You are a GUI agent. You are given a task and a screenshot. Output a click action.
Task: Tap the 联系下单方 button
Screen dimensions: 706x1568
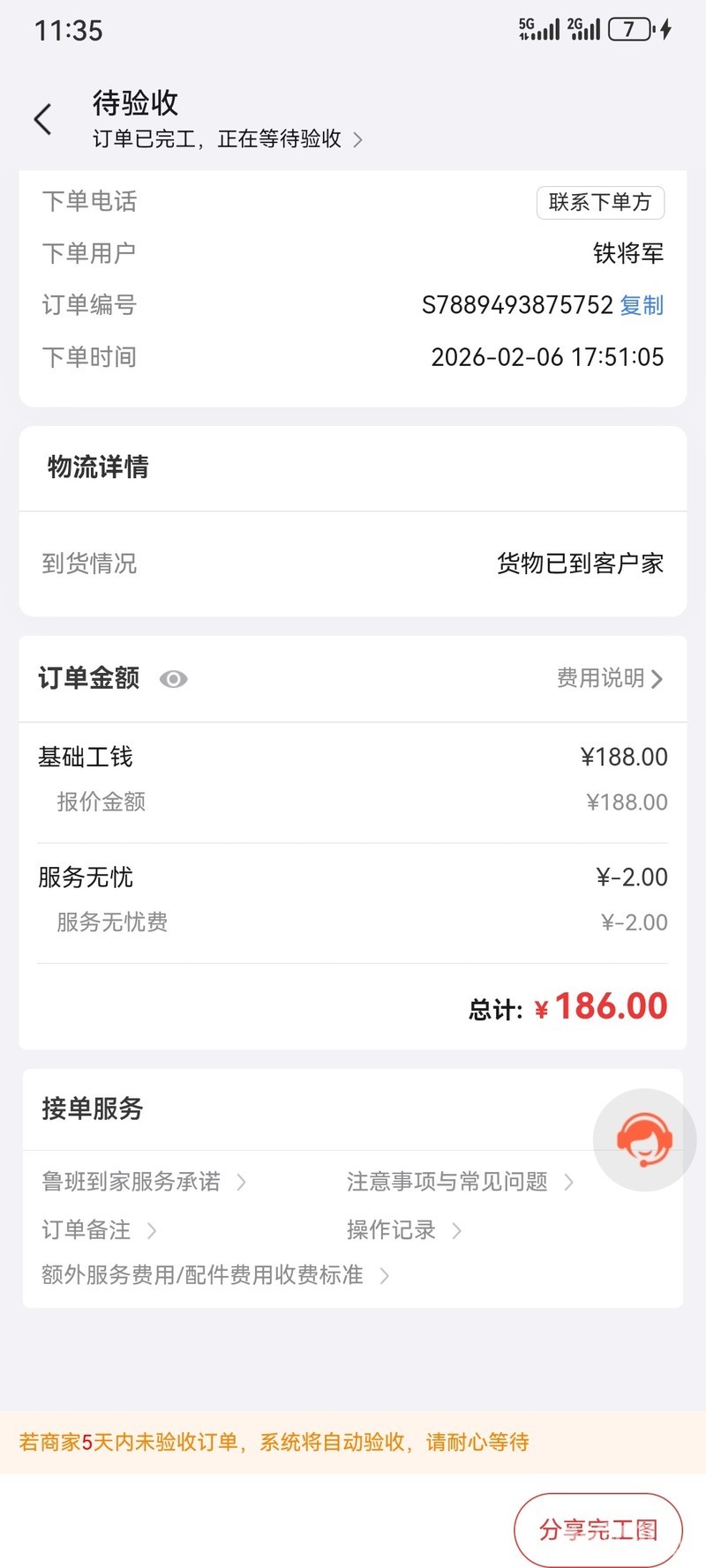pos(600,202)
